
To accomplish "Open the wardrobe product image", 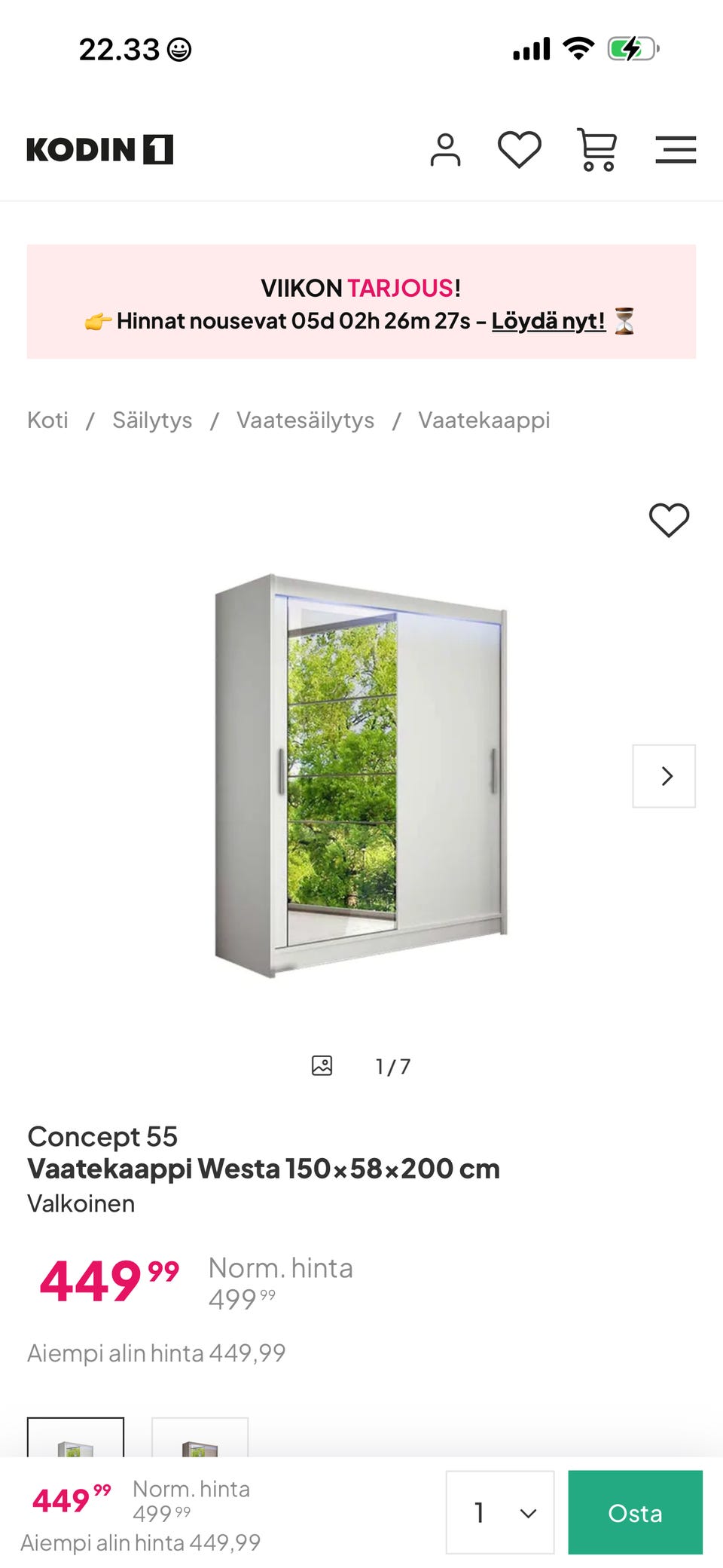I will [361, 776].
